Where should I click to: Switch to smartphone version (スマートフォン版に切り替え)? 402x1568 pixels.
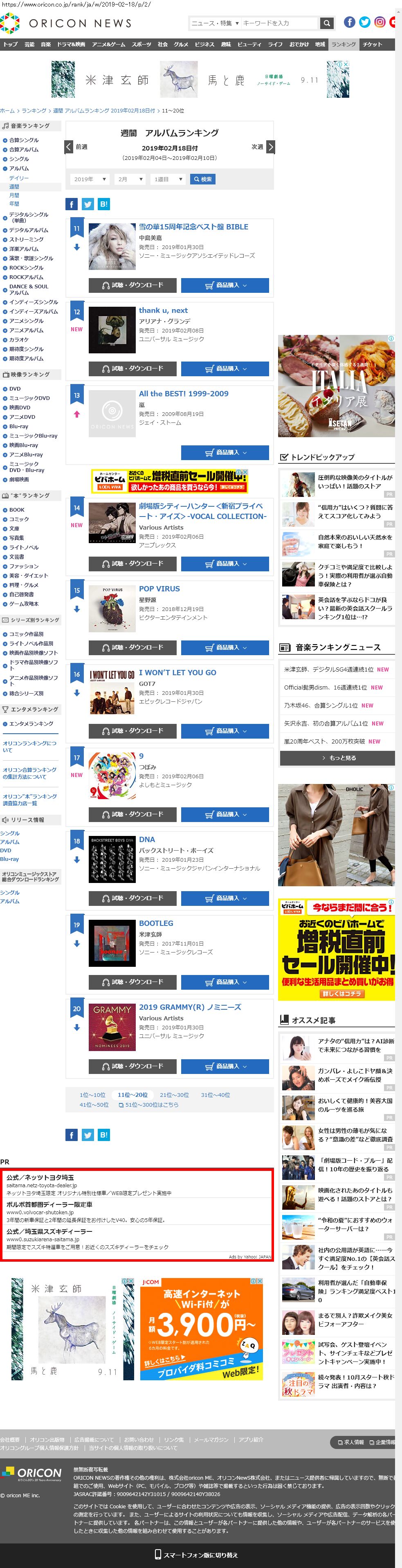click(197, 1555)
